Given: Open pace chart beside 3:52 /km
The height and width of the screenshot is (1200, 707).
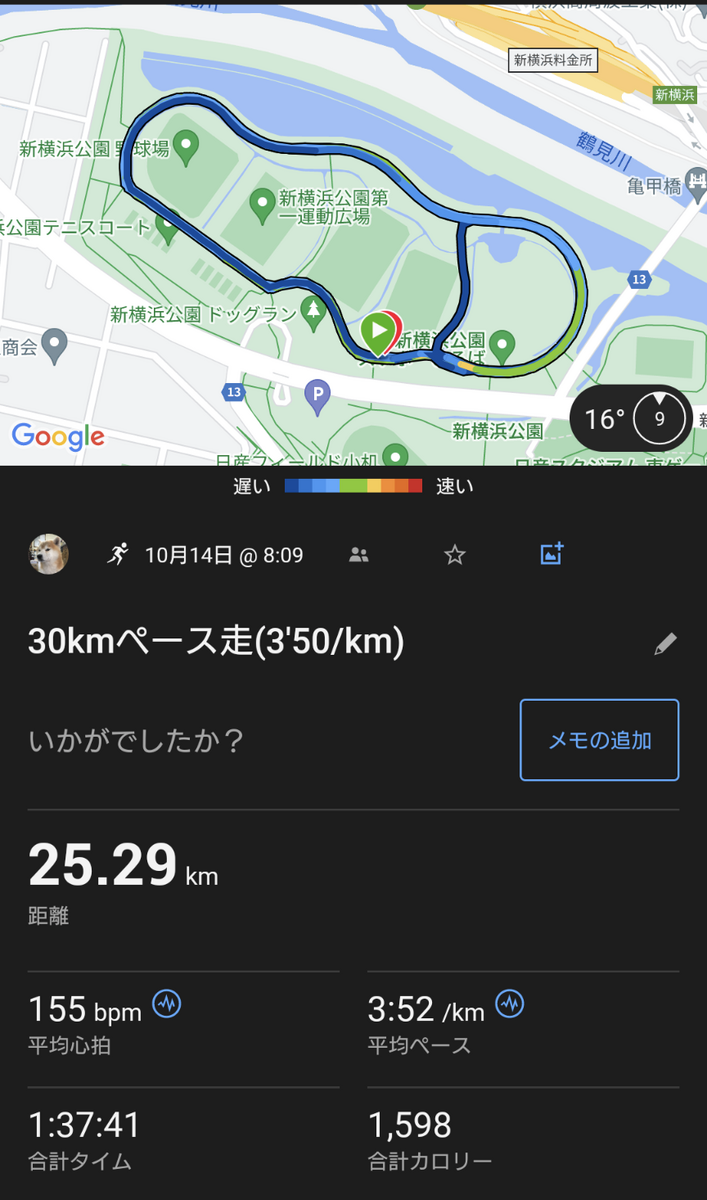Looking at the screenshot, I should click(510, 1004).
